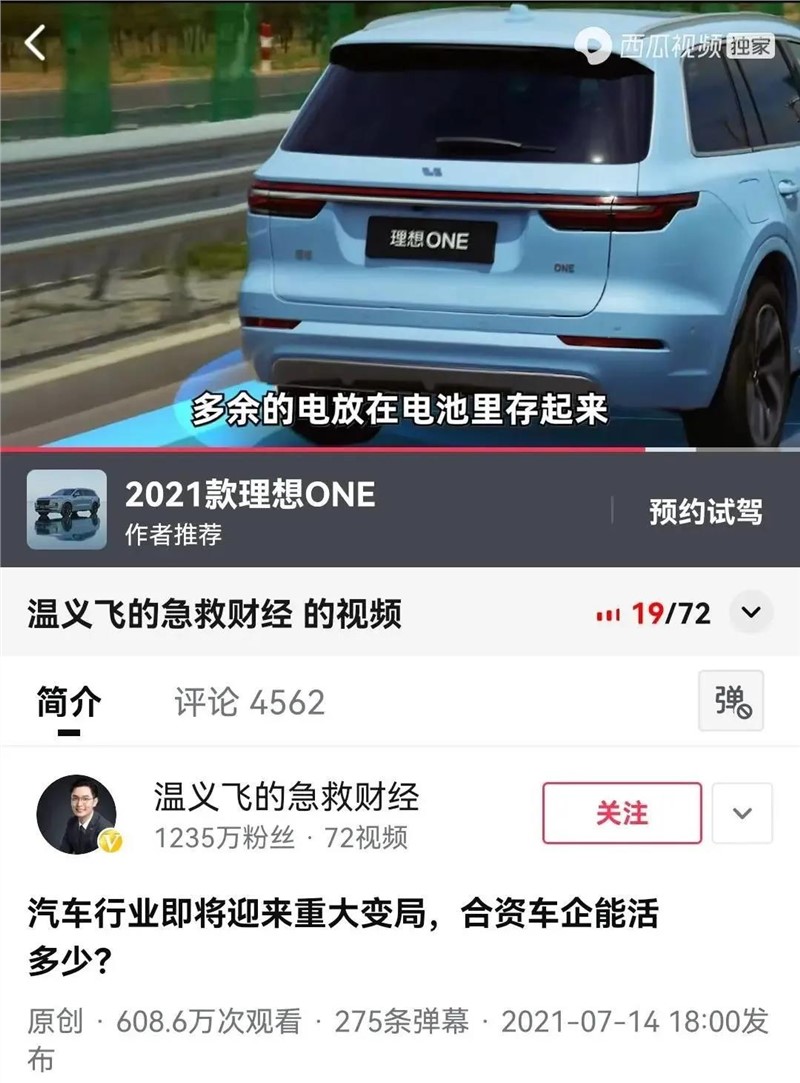800x1083 pixels.
Task: Expand the dropdown arrow beside 关注
Action: pos(742,813)
